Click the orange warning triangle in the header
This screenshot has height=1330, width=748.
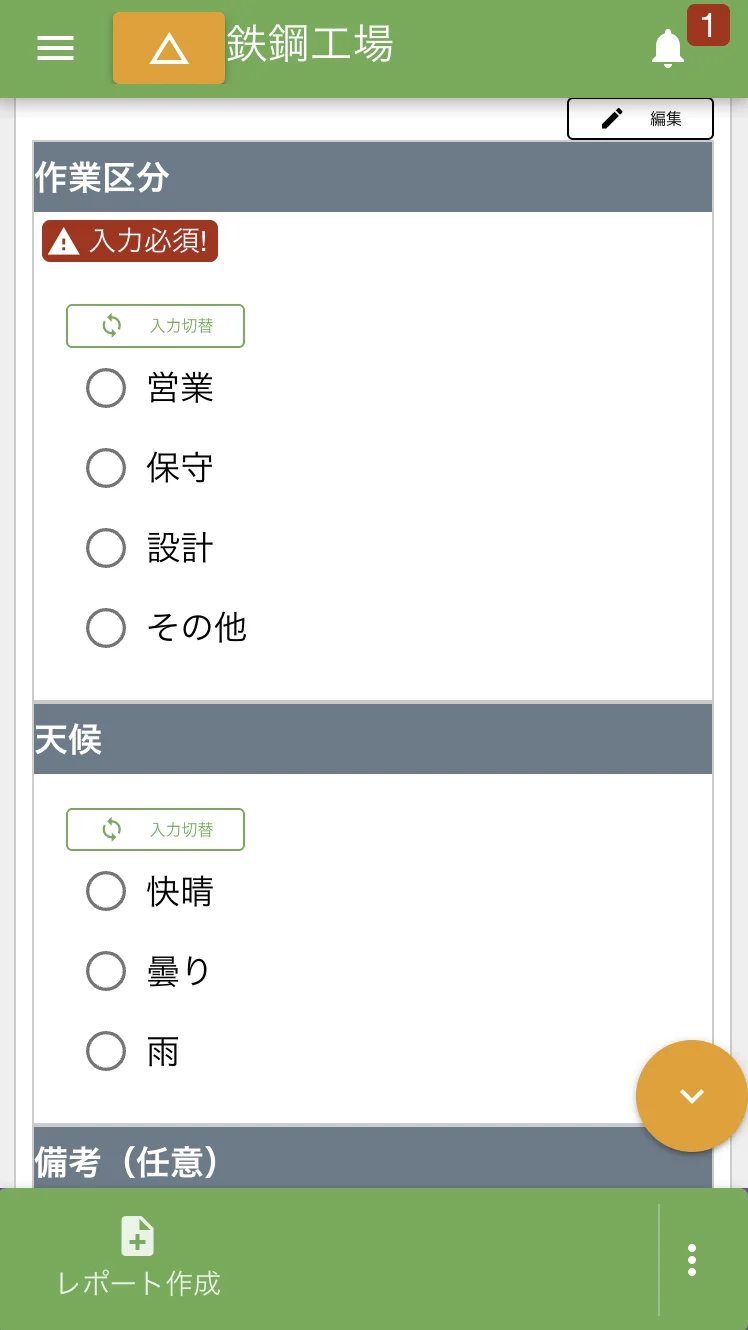click(x=169, y=47)
